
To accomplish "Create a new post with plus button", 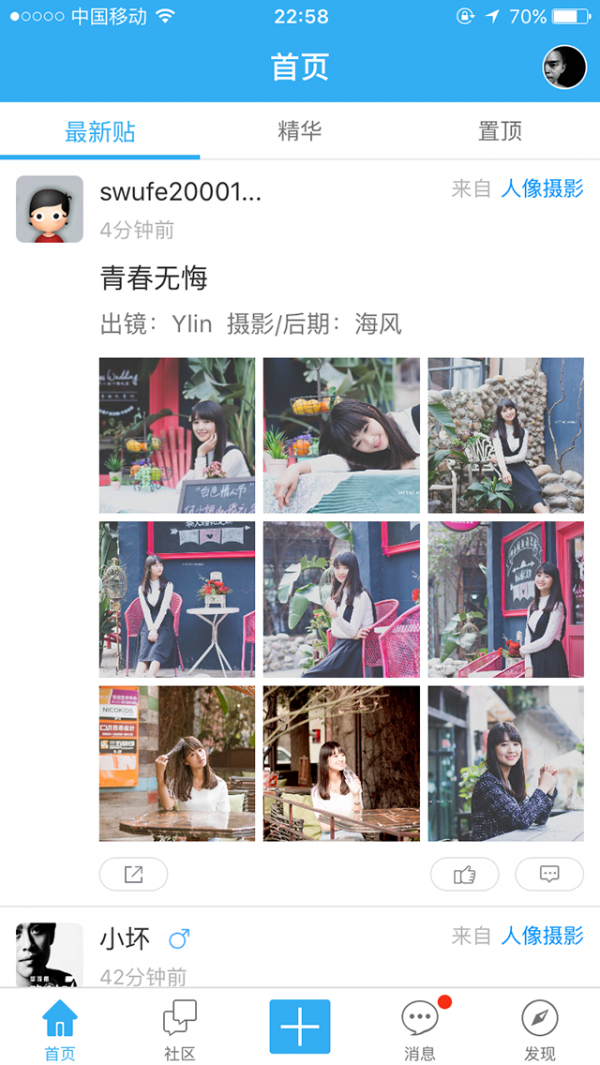I will click(x=300, y=1026).
